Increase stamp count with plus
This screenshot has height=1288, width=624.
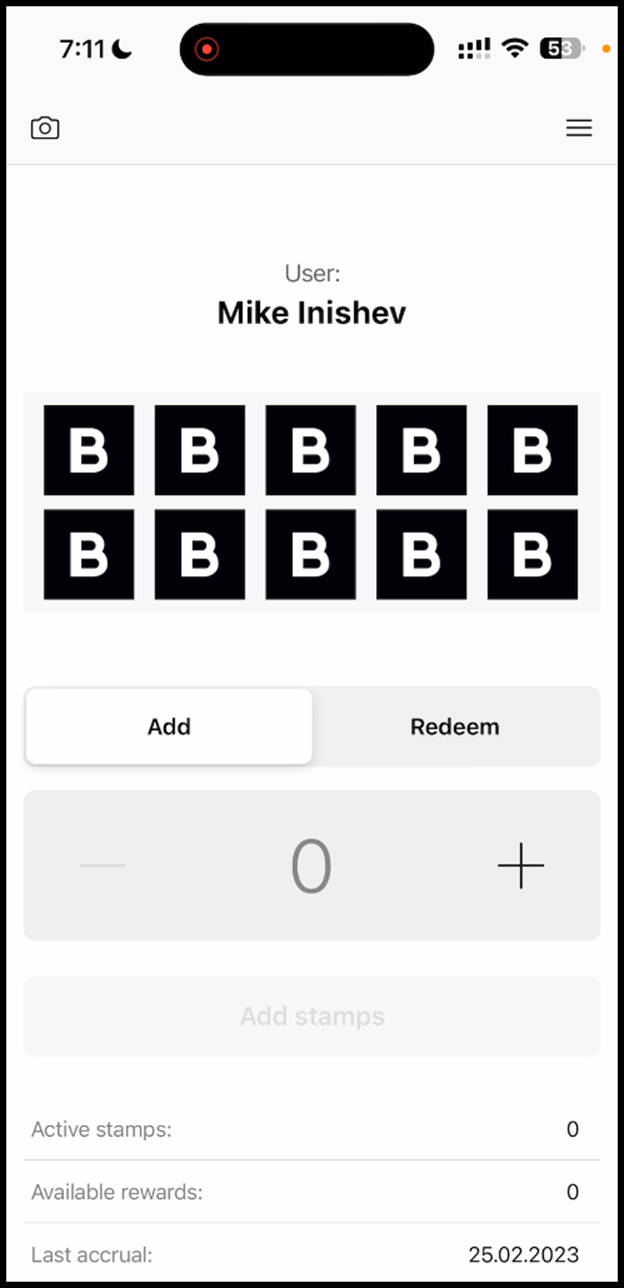pyautogui.click(x=521, y=866)
